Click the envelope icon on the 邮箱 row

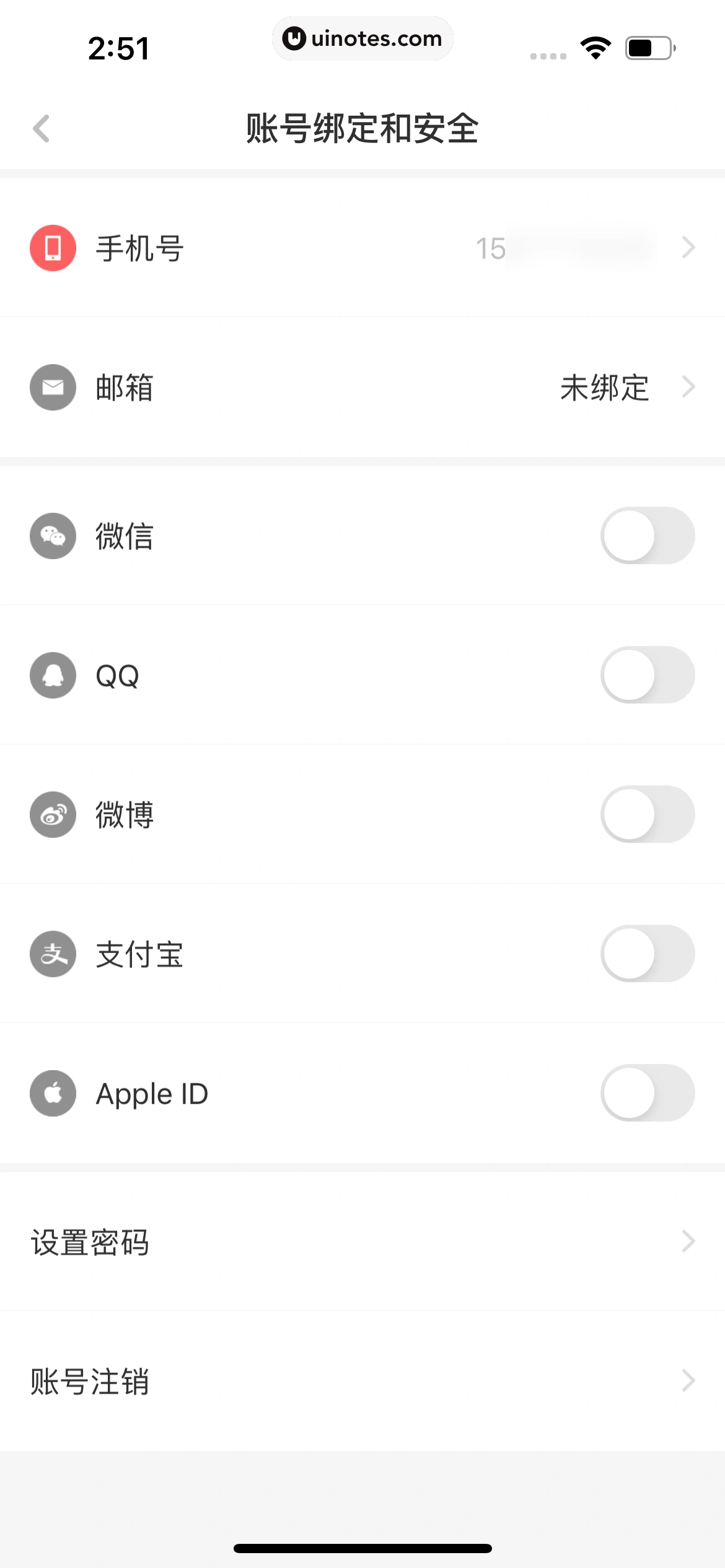tap(52, 387)
